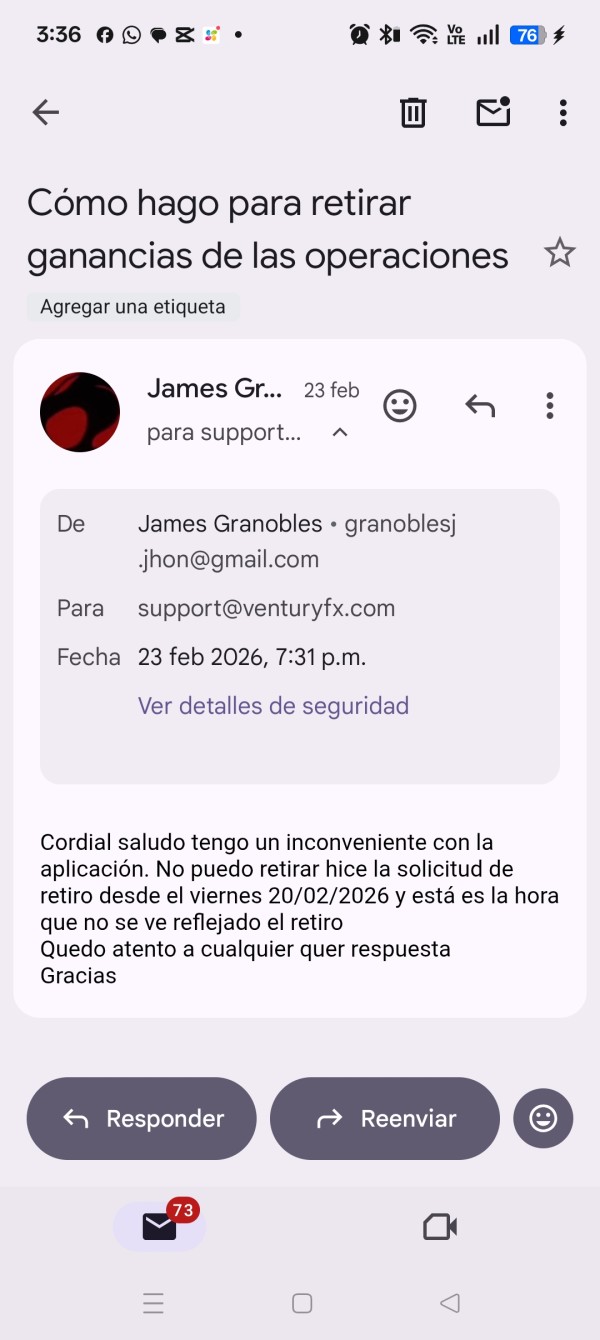This screenshot has height=1340, width=600.
Task: Go to the home screen
Action: (x=302, y=1303)
